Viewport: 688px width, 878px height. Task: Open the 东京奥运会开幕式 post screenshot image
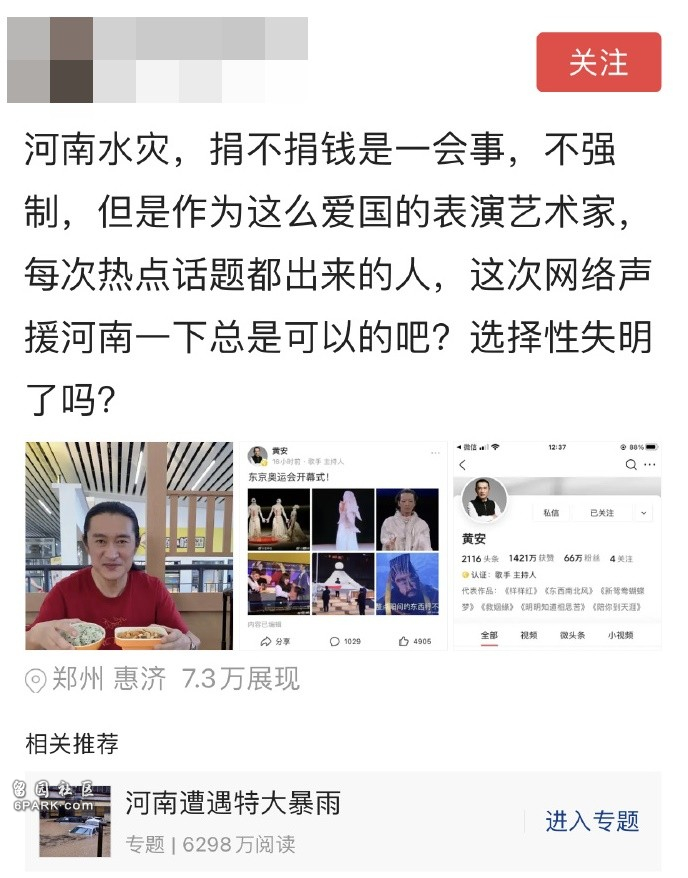click(343, 546)
